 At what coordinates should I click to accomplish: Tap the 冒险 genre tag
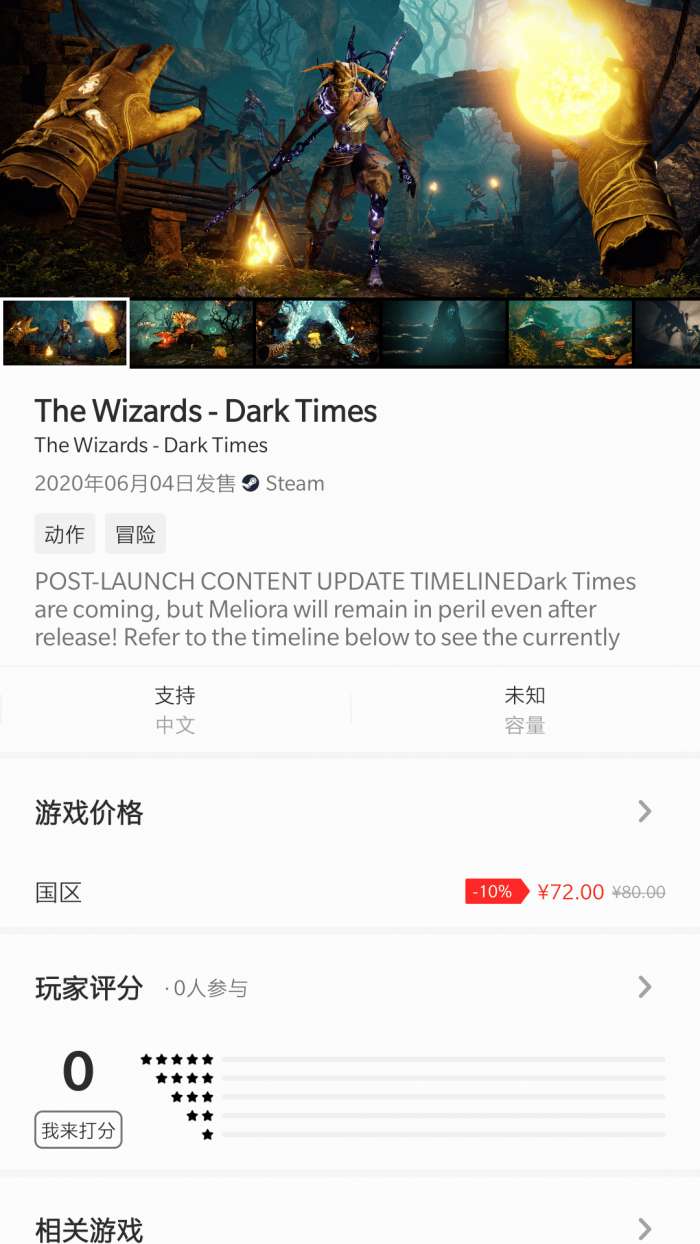point(135,534)
